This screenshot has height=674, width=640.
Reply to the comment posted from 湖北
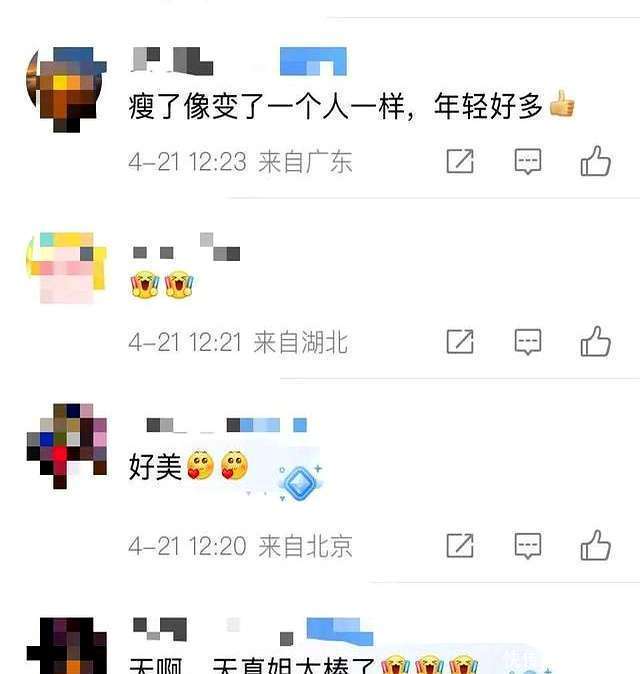coord(528,342)
